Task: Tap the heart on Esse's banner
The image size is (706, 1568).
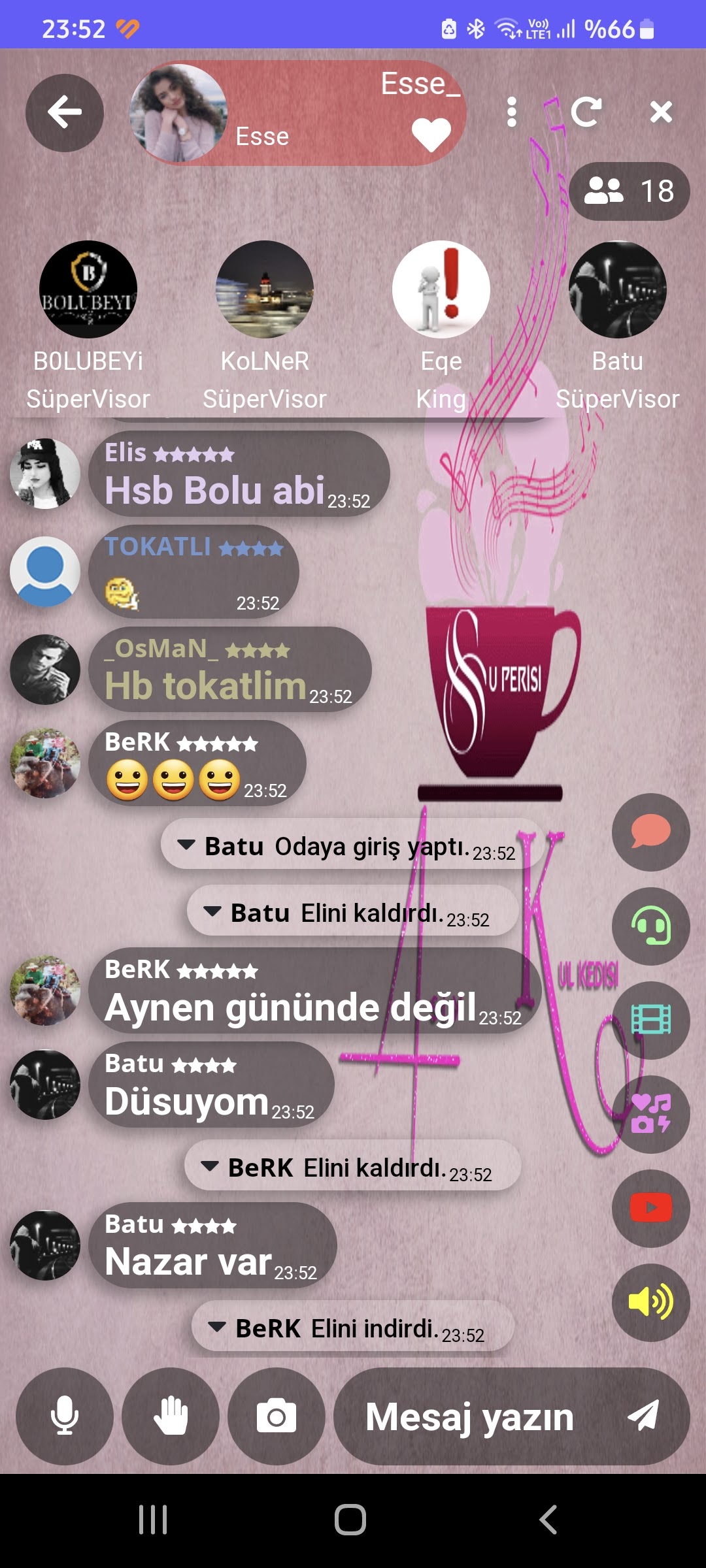Action: 431,134
